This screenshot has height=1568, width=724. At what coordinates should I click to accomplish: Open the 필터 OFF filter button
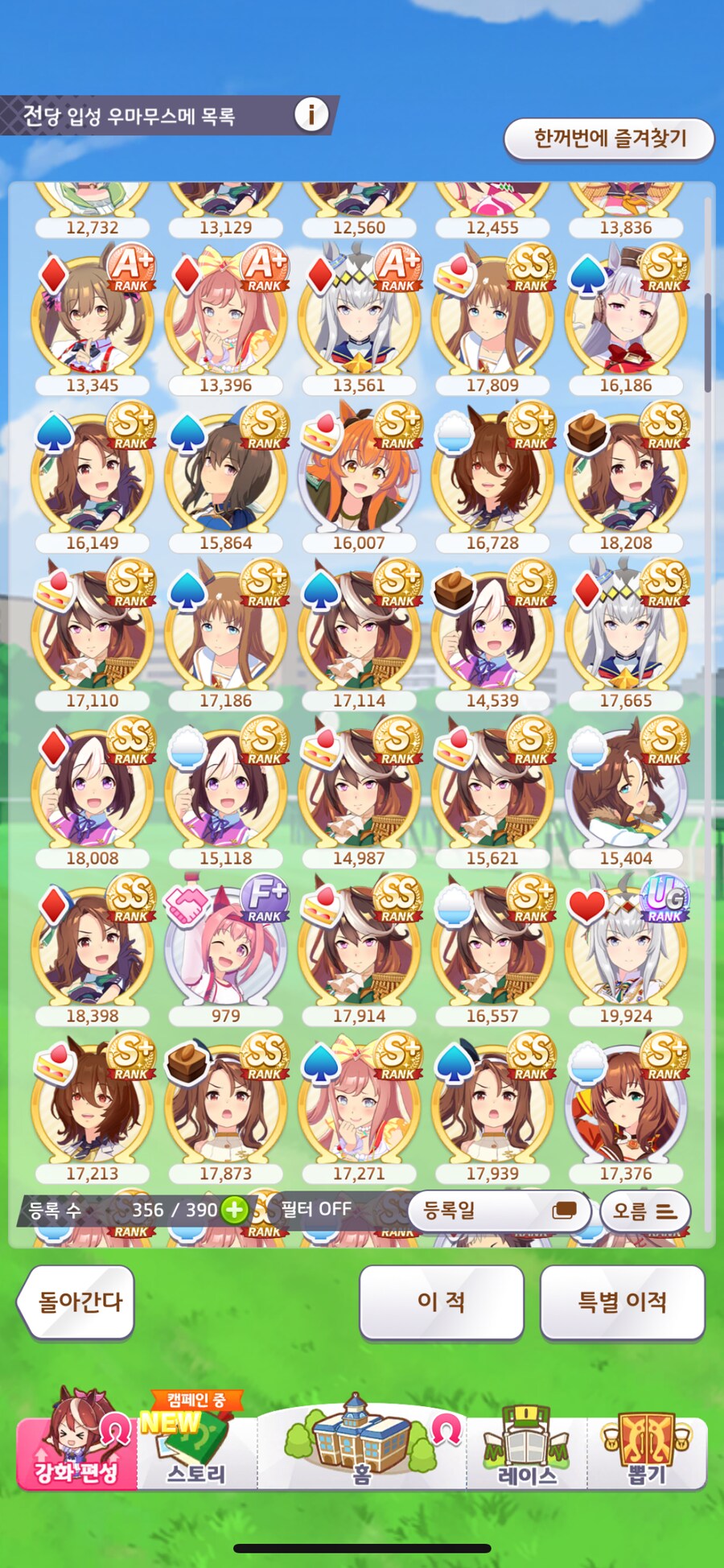click(315, 1209)
